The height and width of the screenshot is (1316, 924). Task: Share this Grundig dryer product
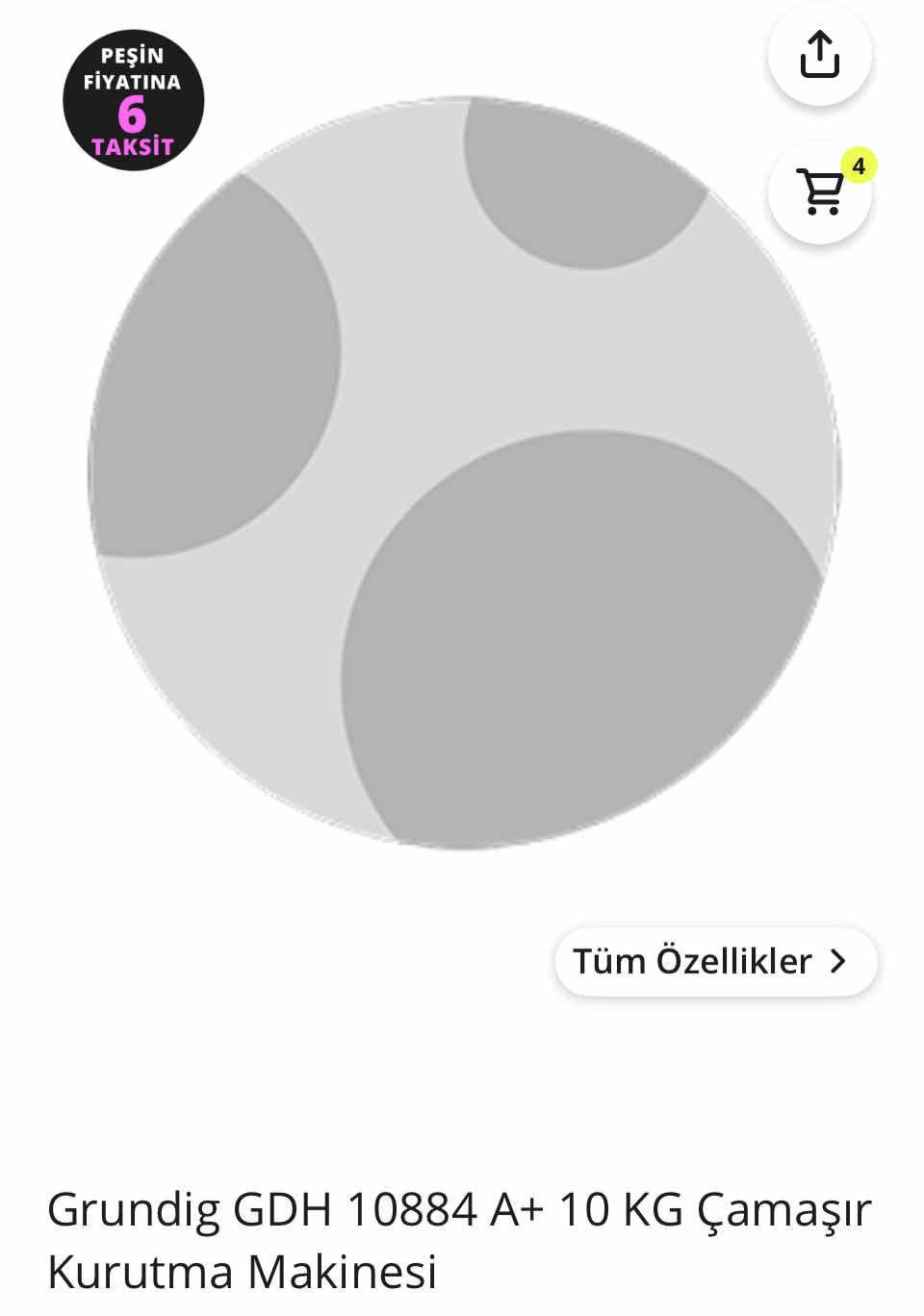tap(819, 54)
